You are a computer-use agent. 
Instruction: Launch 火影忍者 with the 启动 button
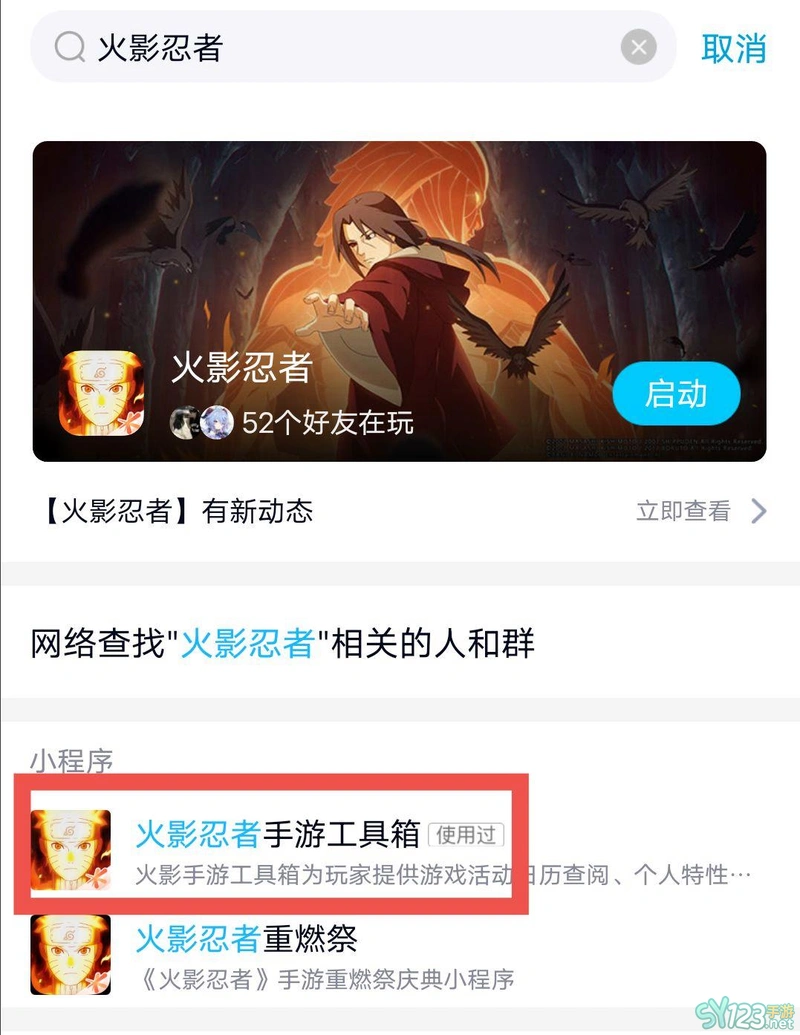pyautogui.click(x=676, y=394)
